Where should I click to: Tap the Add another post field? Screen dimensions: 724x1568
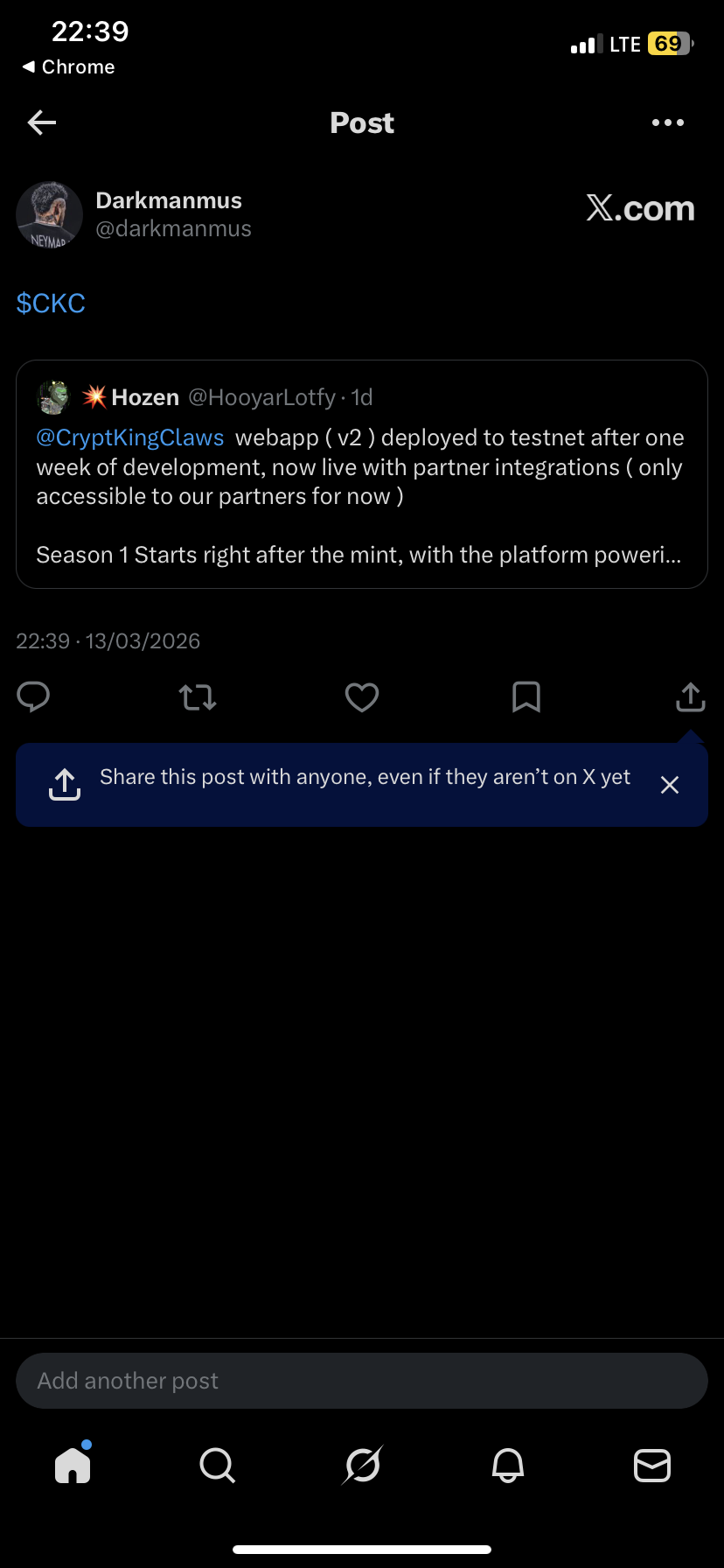pos(362,1381)
